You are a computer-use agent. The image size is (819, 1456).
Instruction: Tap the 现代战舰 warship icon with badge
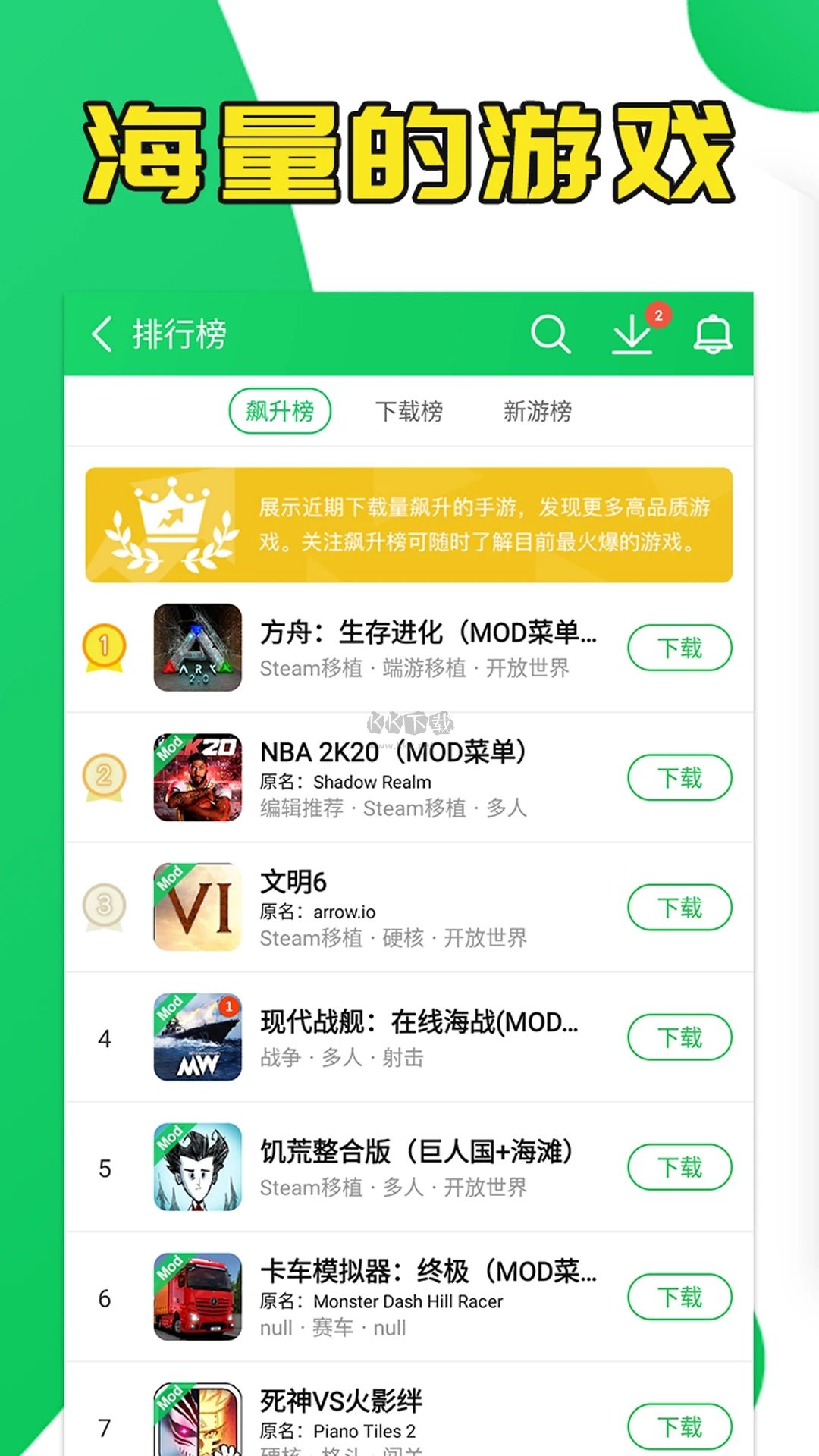coord(196,1037)
